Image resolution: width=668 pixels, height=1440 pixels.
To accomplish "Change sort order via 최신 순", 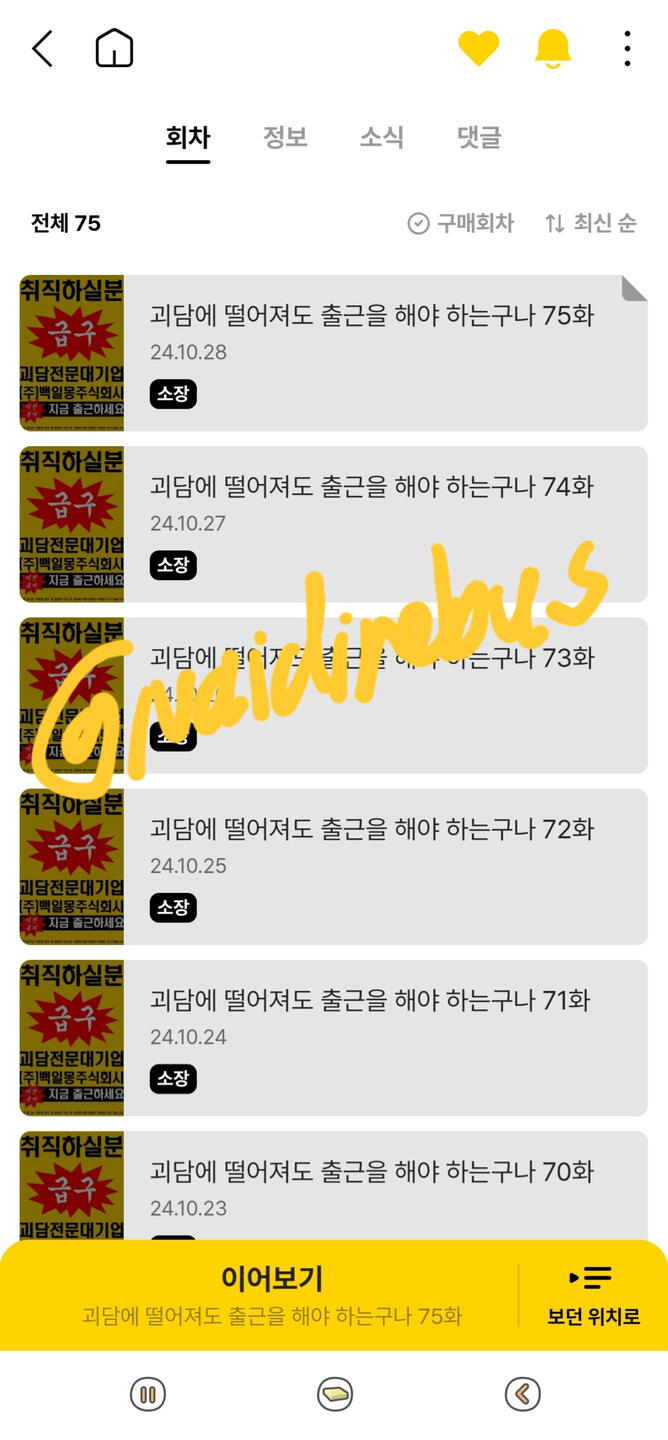I will pos(590,223).
